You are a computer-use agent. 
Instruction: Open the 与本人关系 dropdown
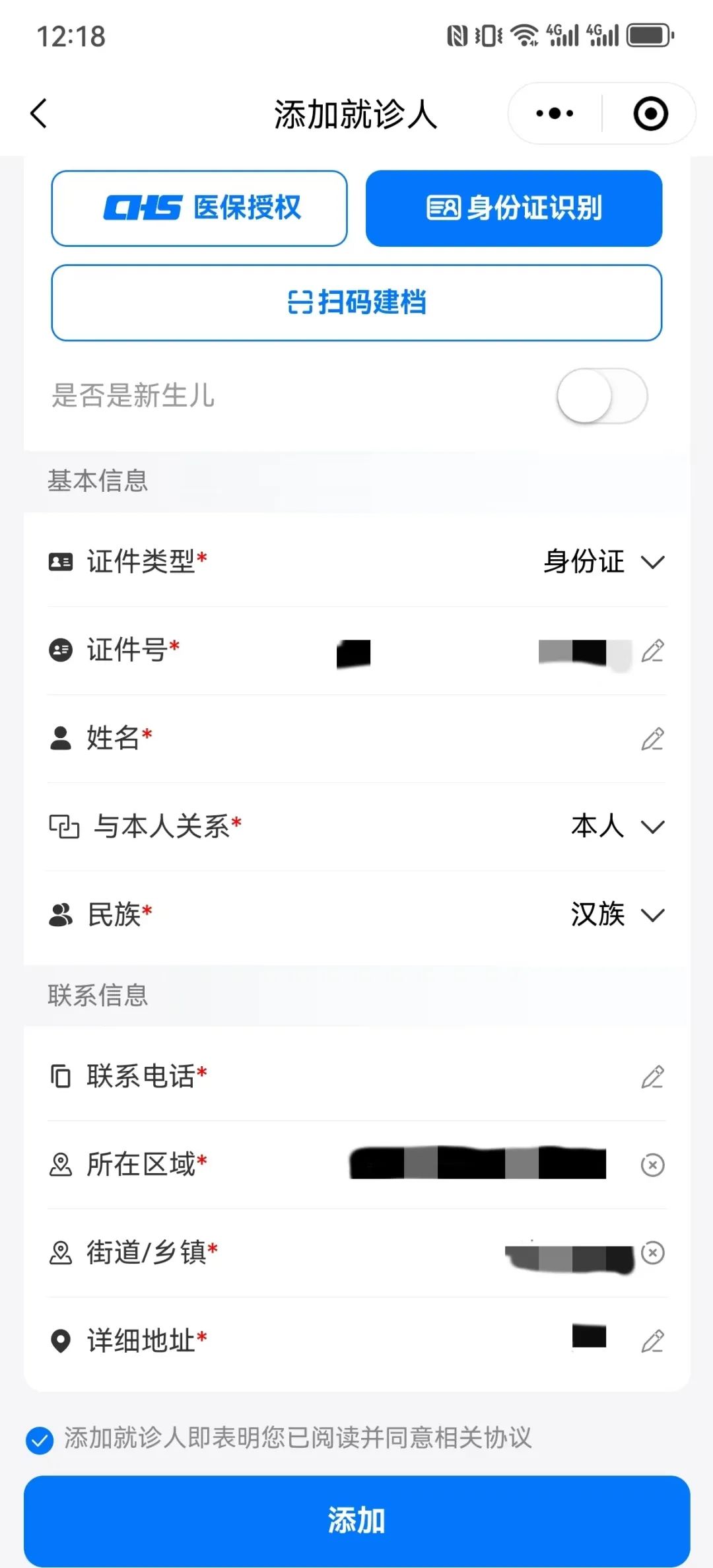tap(357, 827)
